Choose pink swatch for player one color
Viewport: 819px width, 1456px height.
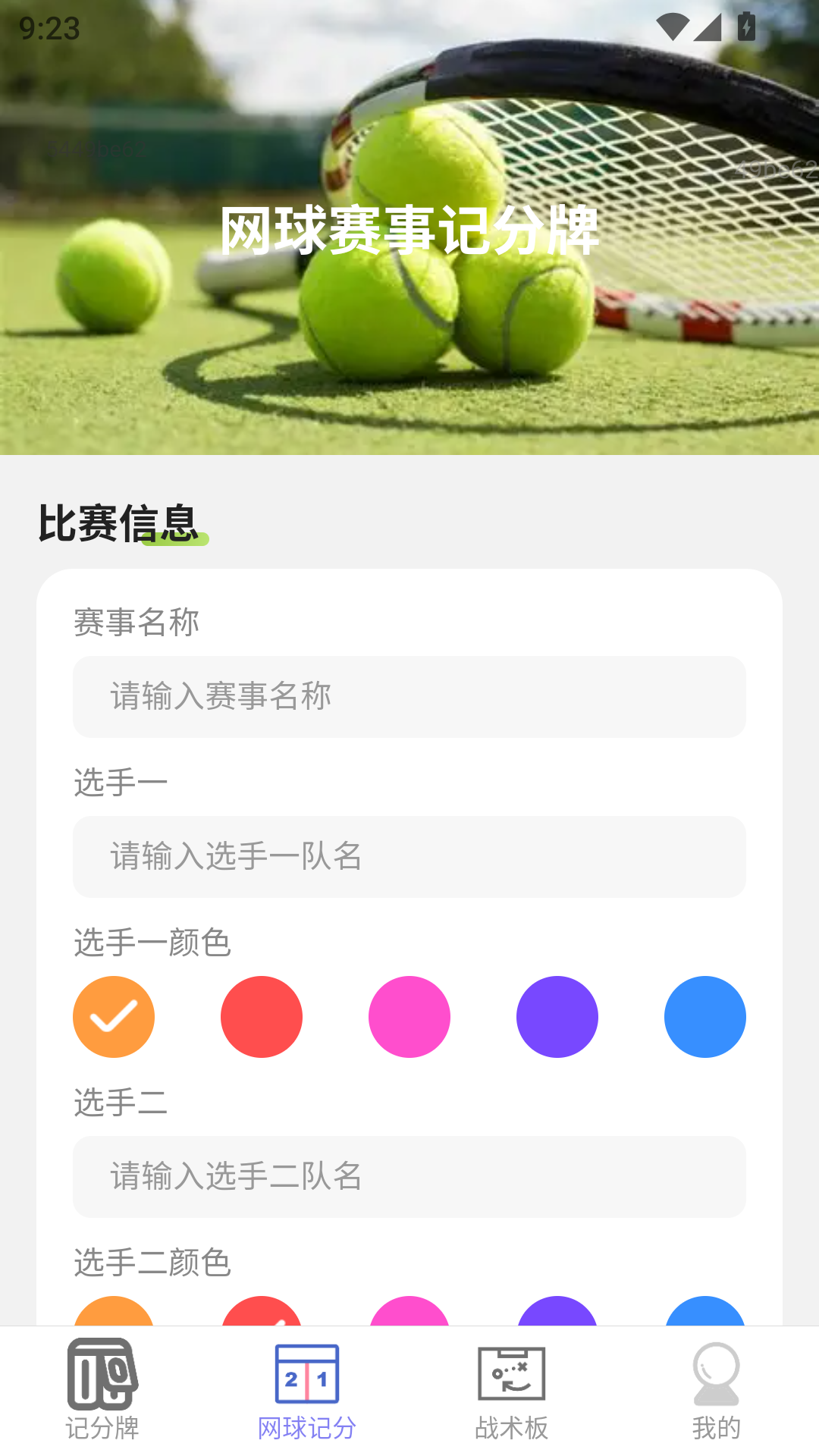(409, 1016)
